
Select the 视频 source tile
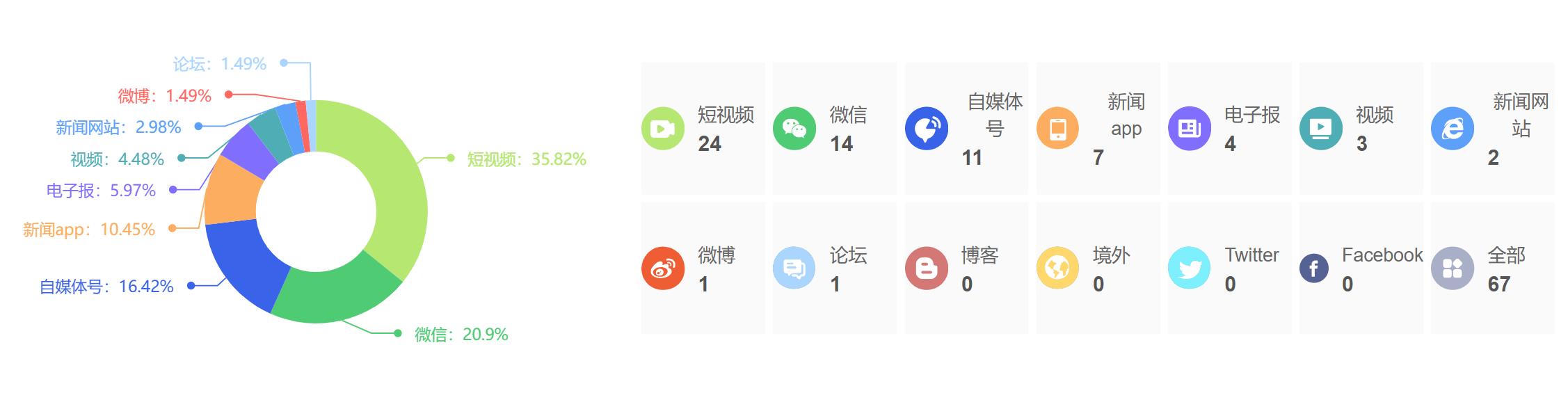coord(1361,129)
